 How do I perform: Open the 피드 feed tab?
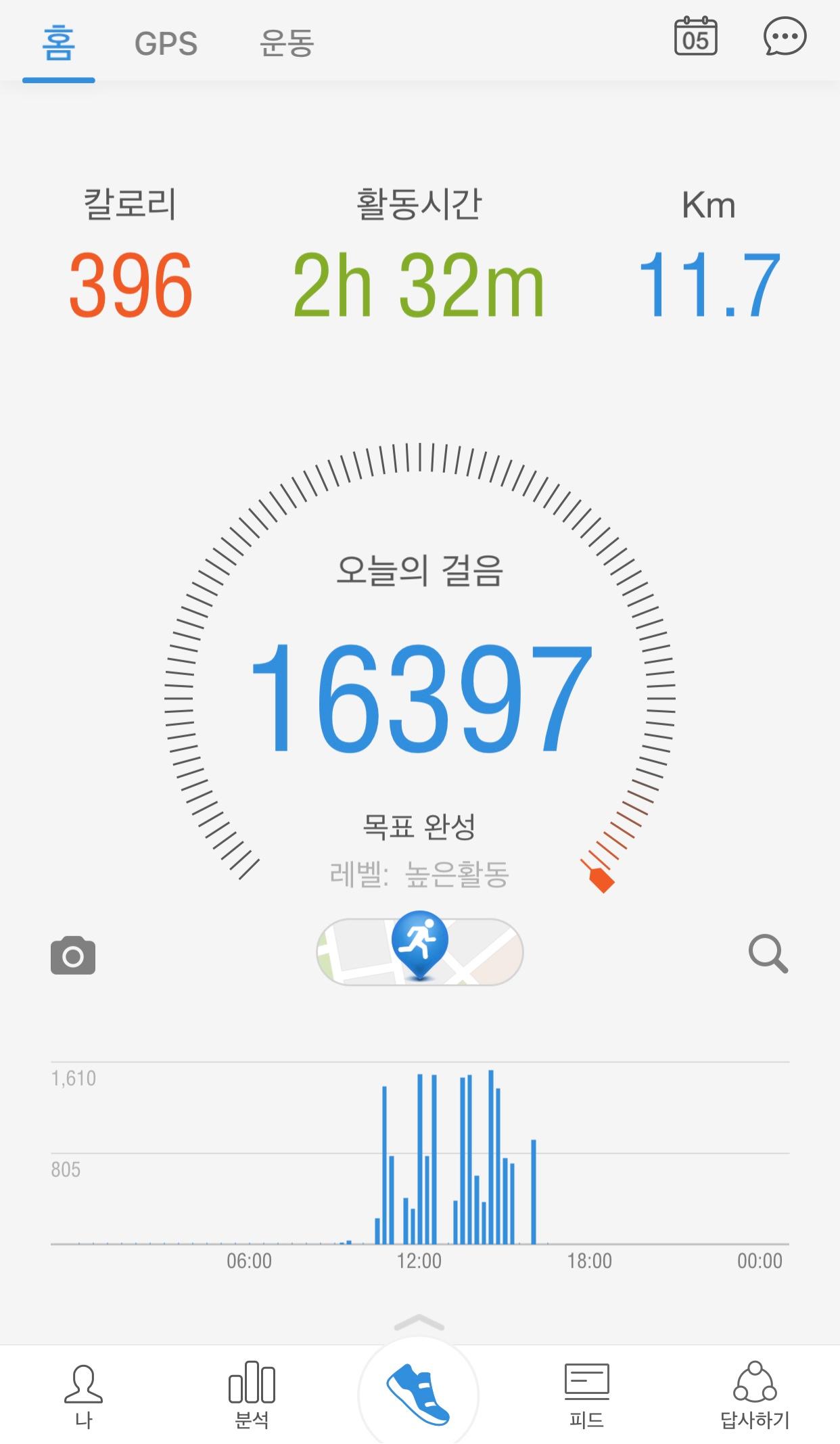point(586,1395)
